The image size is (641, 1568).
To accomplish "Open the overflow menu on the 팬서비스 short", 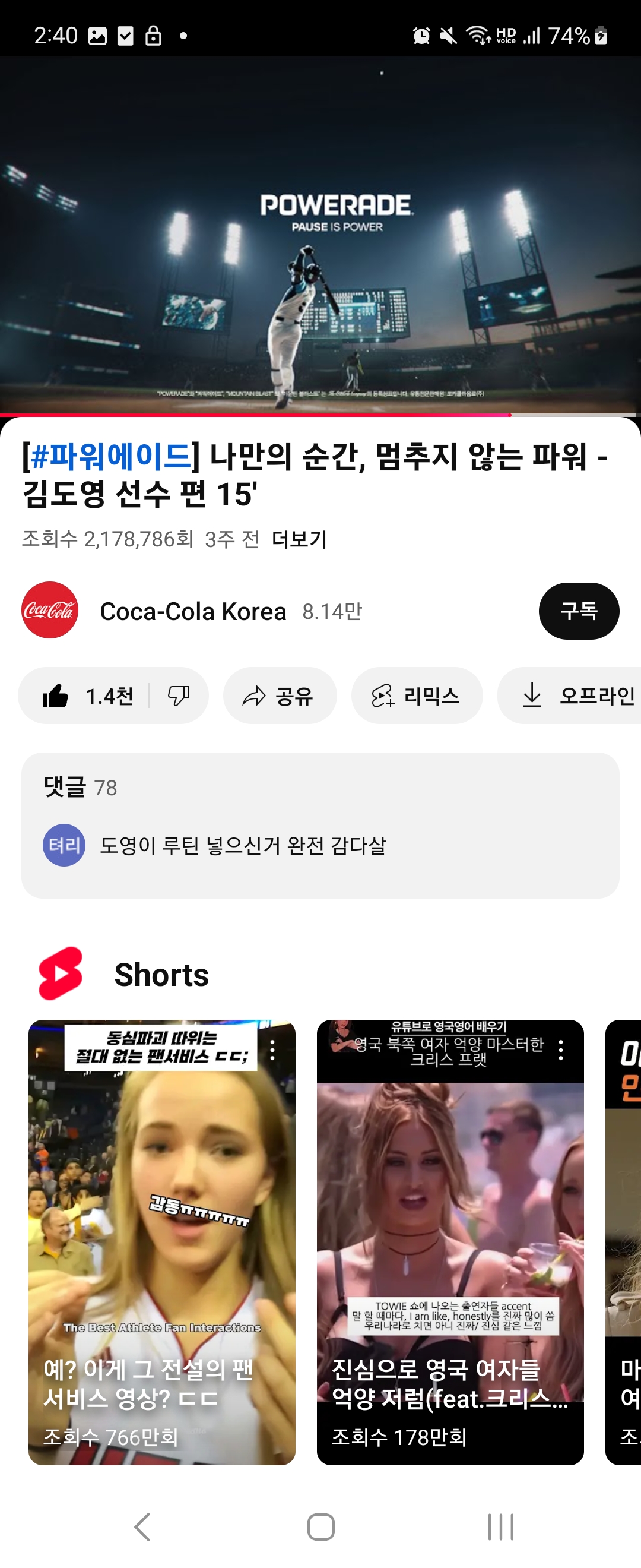I will (x=272, y=1050).
